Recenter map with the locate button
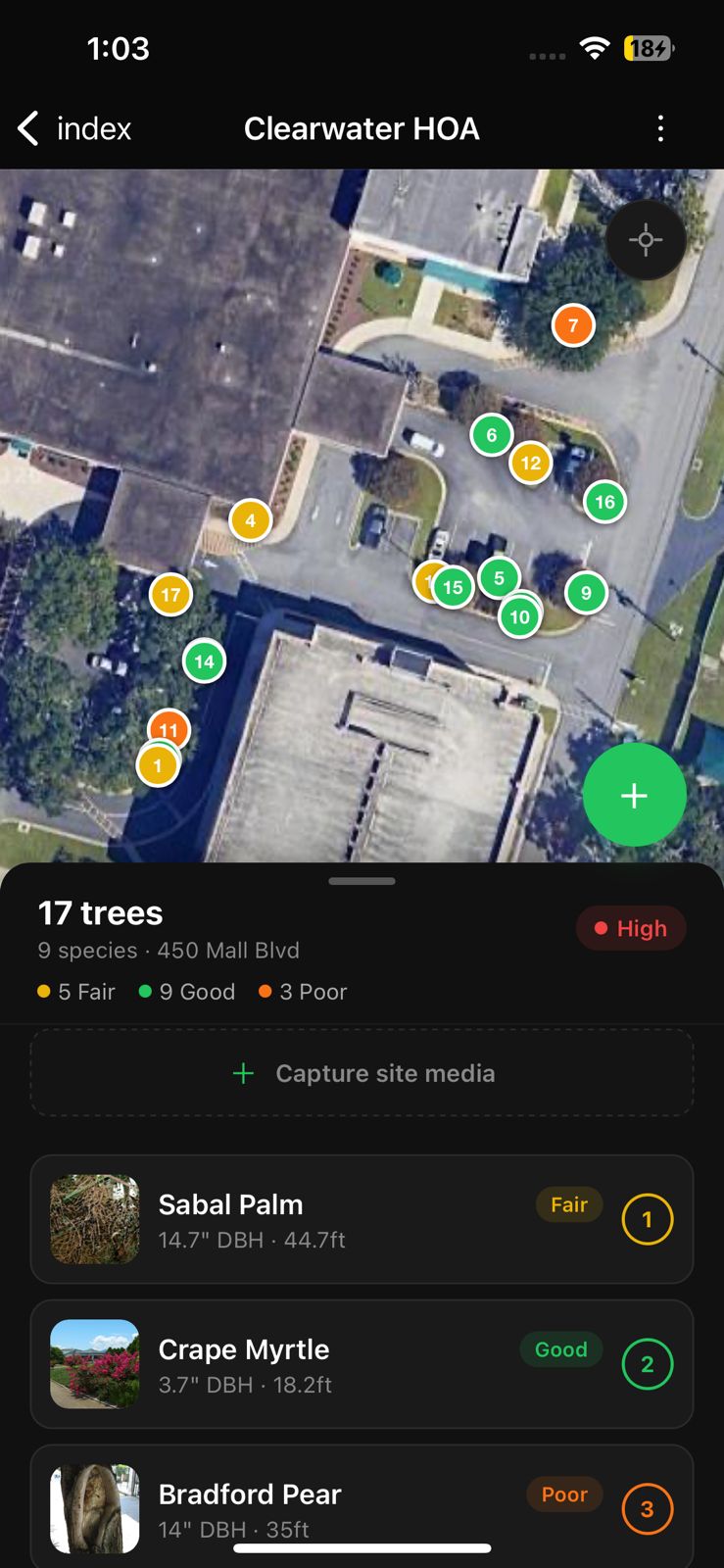Screen dimensions: 724x1568 click(645, 240)
